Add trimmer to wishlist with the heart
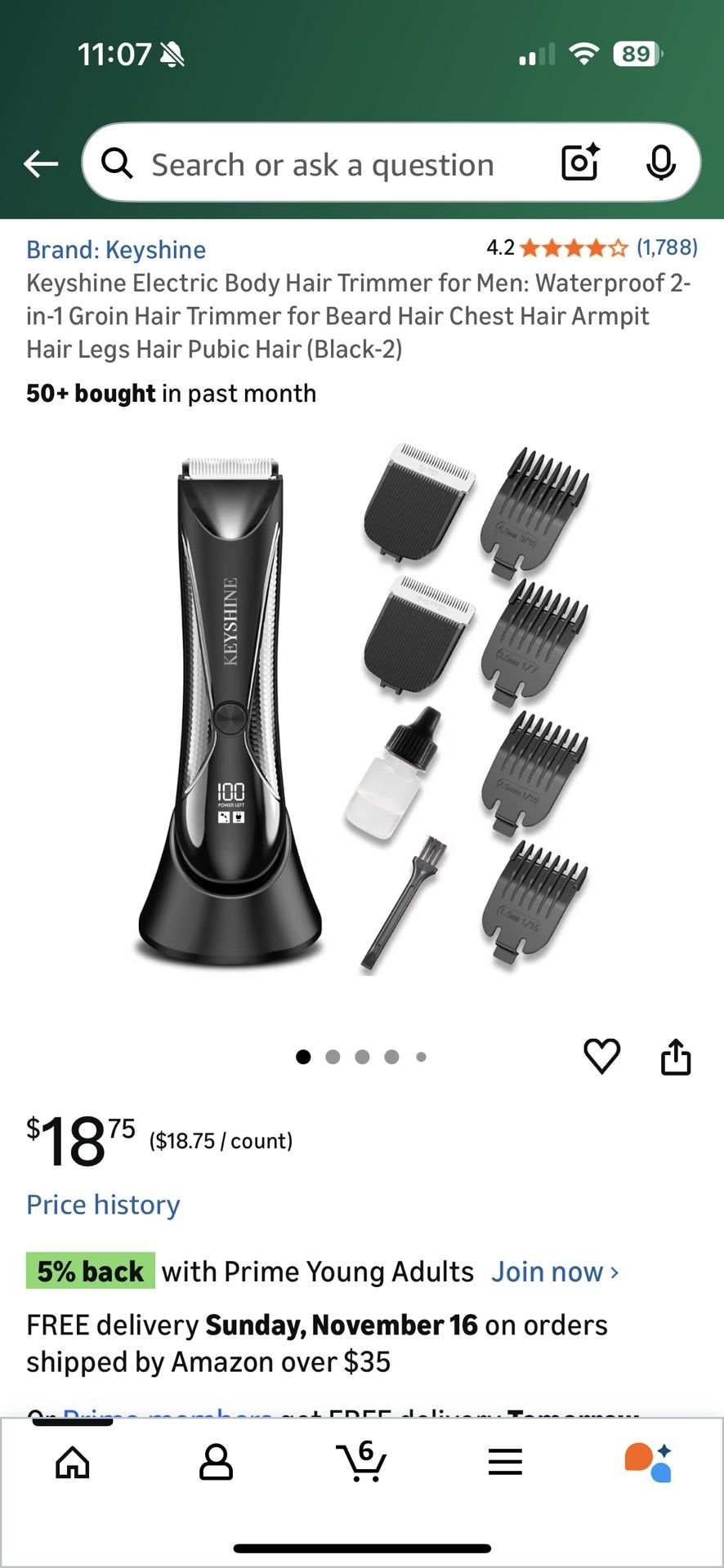The width and height of the screenshot is (724, 1568). [601, 1055]
